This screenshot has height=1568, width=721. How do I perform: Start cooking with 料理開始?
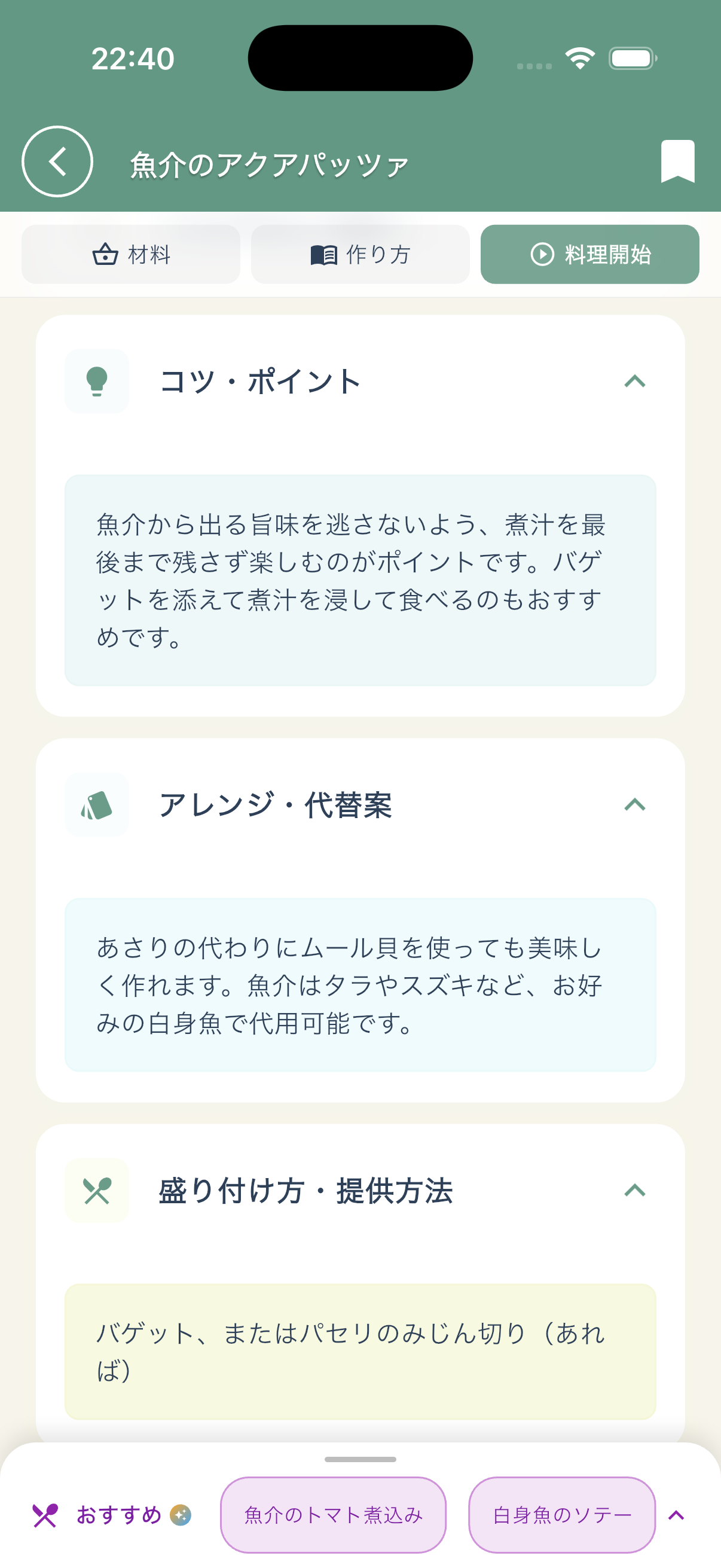click(x=588, y=254)
